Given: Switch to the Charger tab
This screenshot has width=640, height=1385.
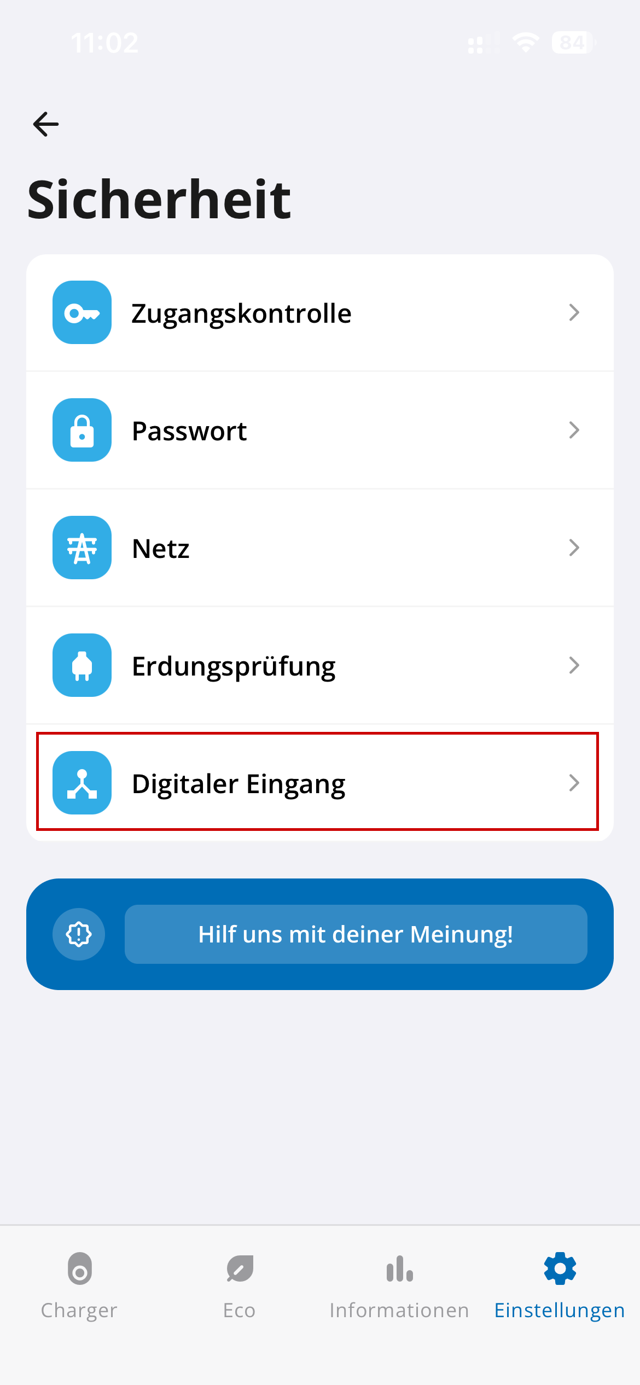Looking at the screenshot, I should pyautogui.click(x=79, y=1287).
